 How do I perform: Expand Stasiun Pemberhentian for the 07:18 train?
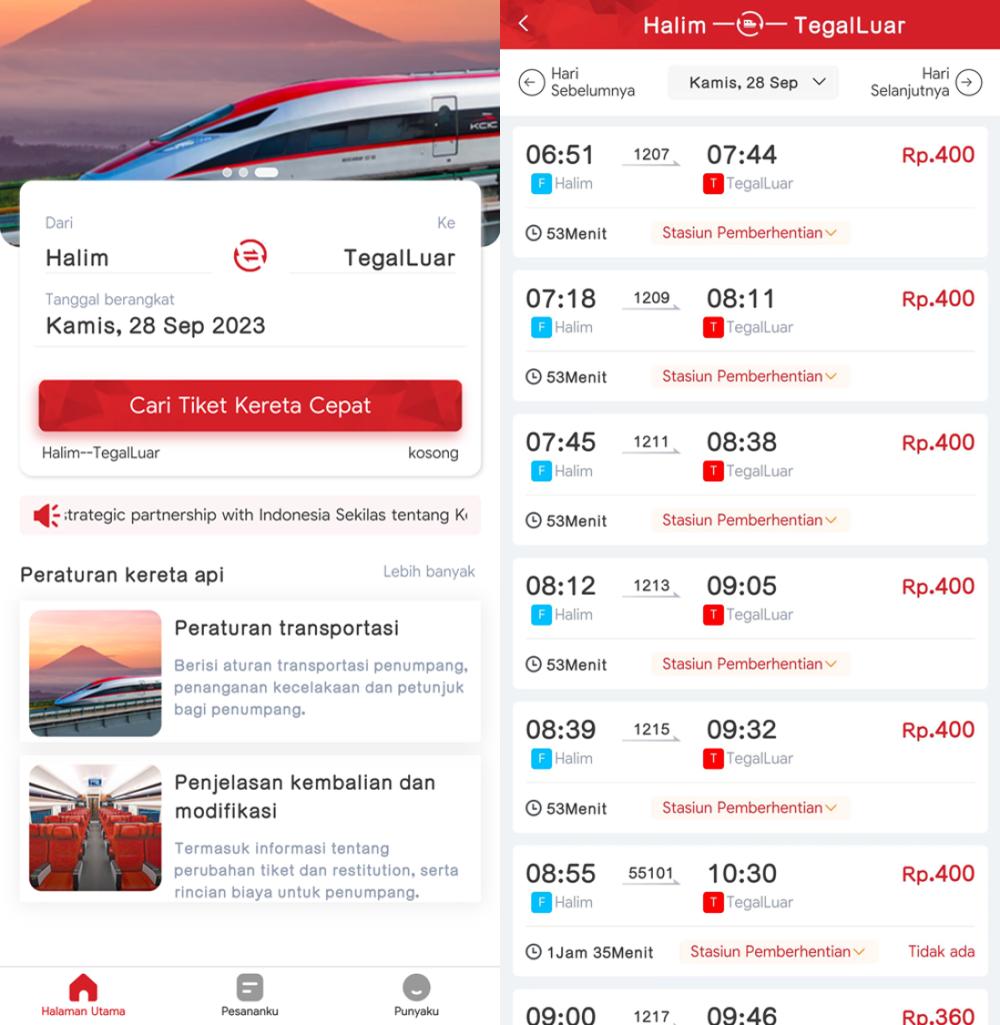[749, 376]
